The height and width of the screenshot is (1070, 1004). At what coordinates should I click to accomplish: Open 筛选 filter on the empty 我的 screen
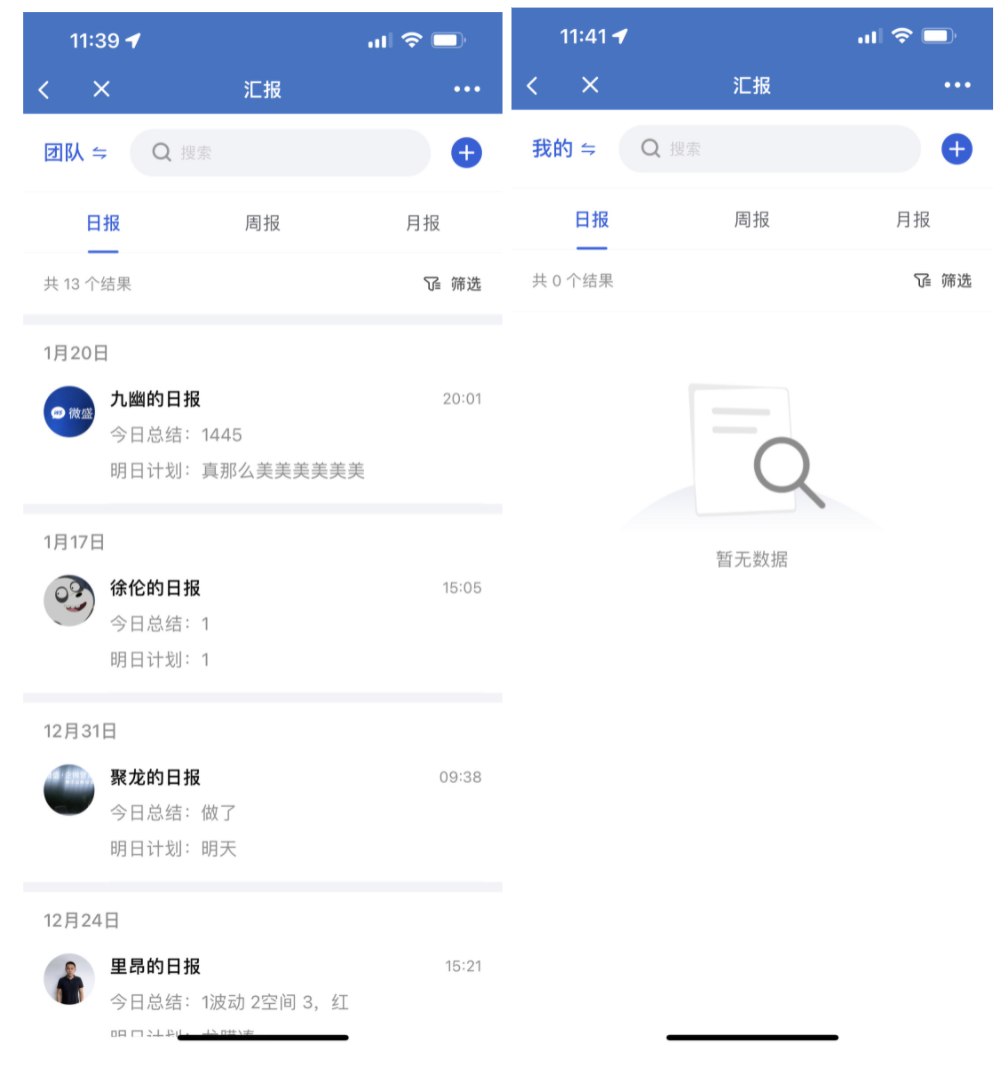[x=943, y=281]
